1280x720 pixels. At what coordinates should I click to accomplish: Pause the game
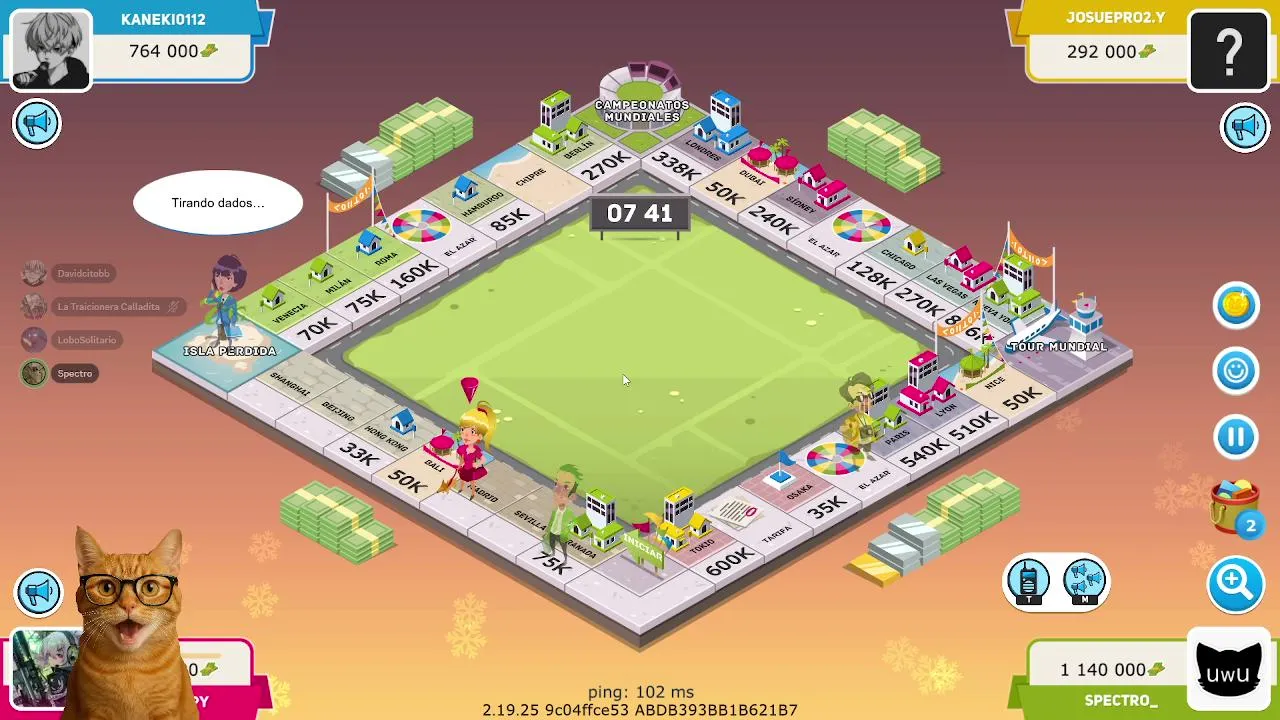click(1235, 437)
